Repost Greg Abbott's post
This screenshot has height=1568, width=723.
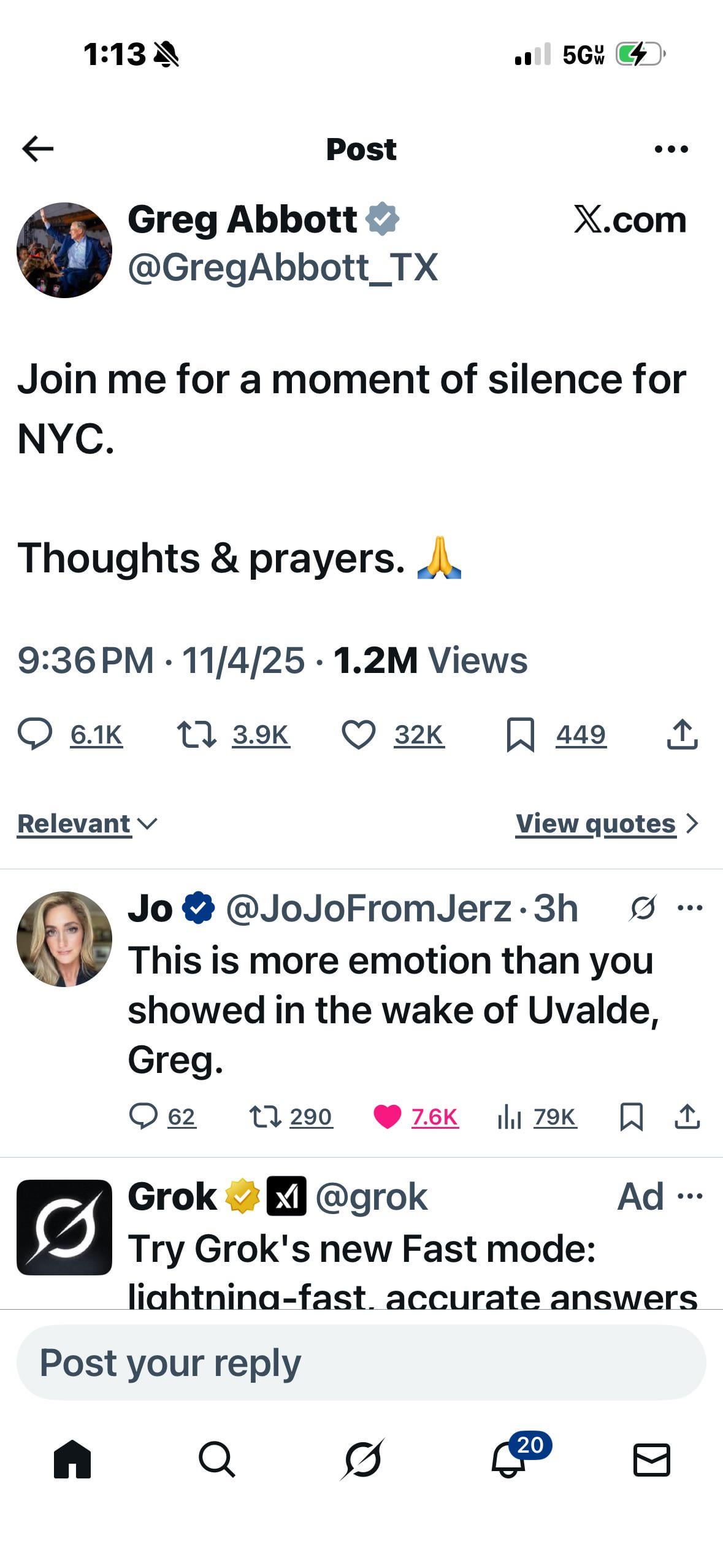pyautogui.click(x=196, y=734)
